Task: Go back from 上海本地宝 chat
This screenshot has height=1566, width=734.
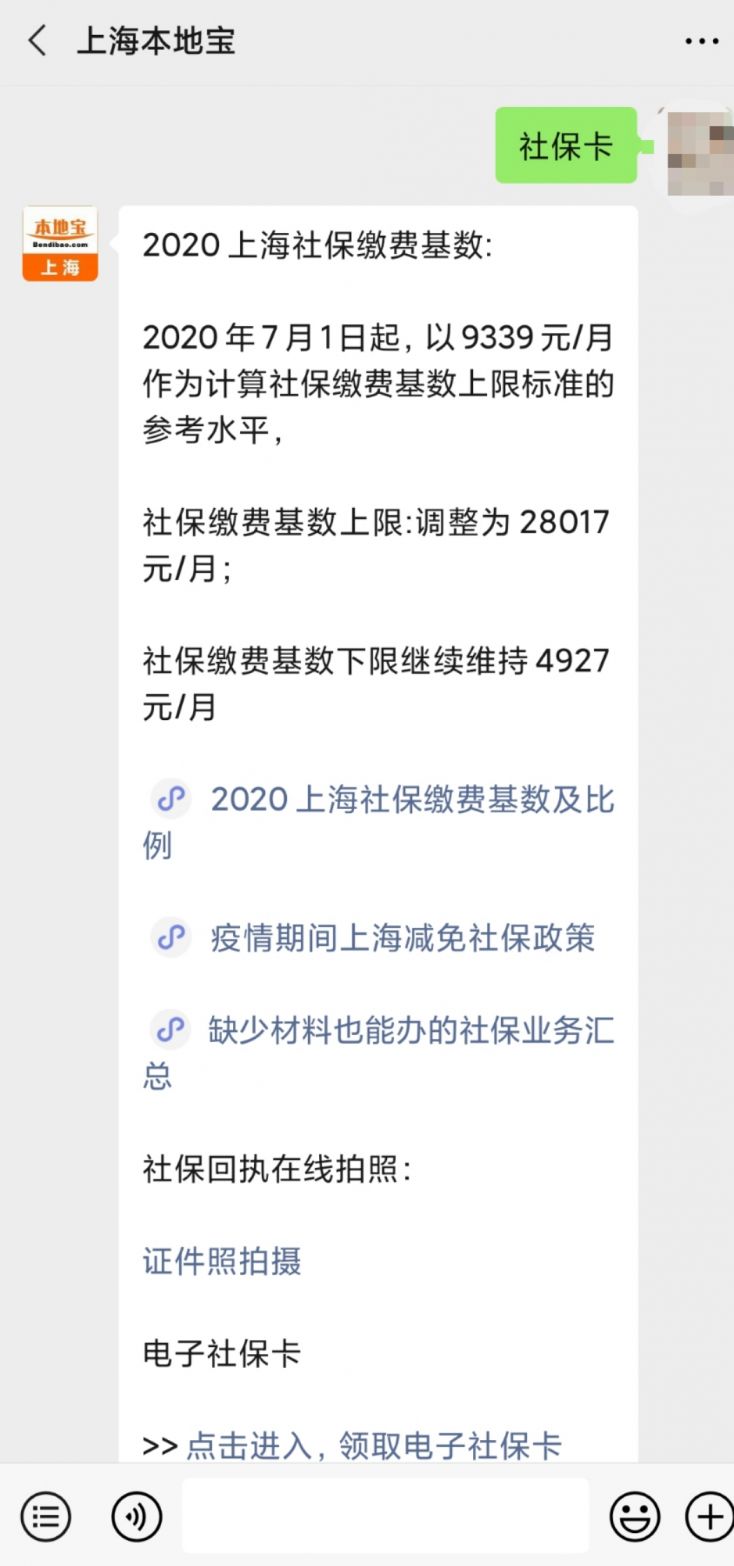Action: tap(38, 41)
